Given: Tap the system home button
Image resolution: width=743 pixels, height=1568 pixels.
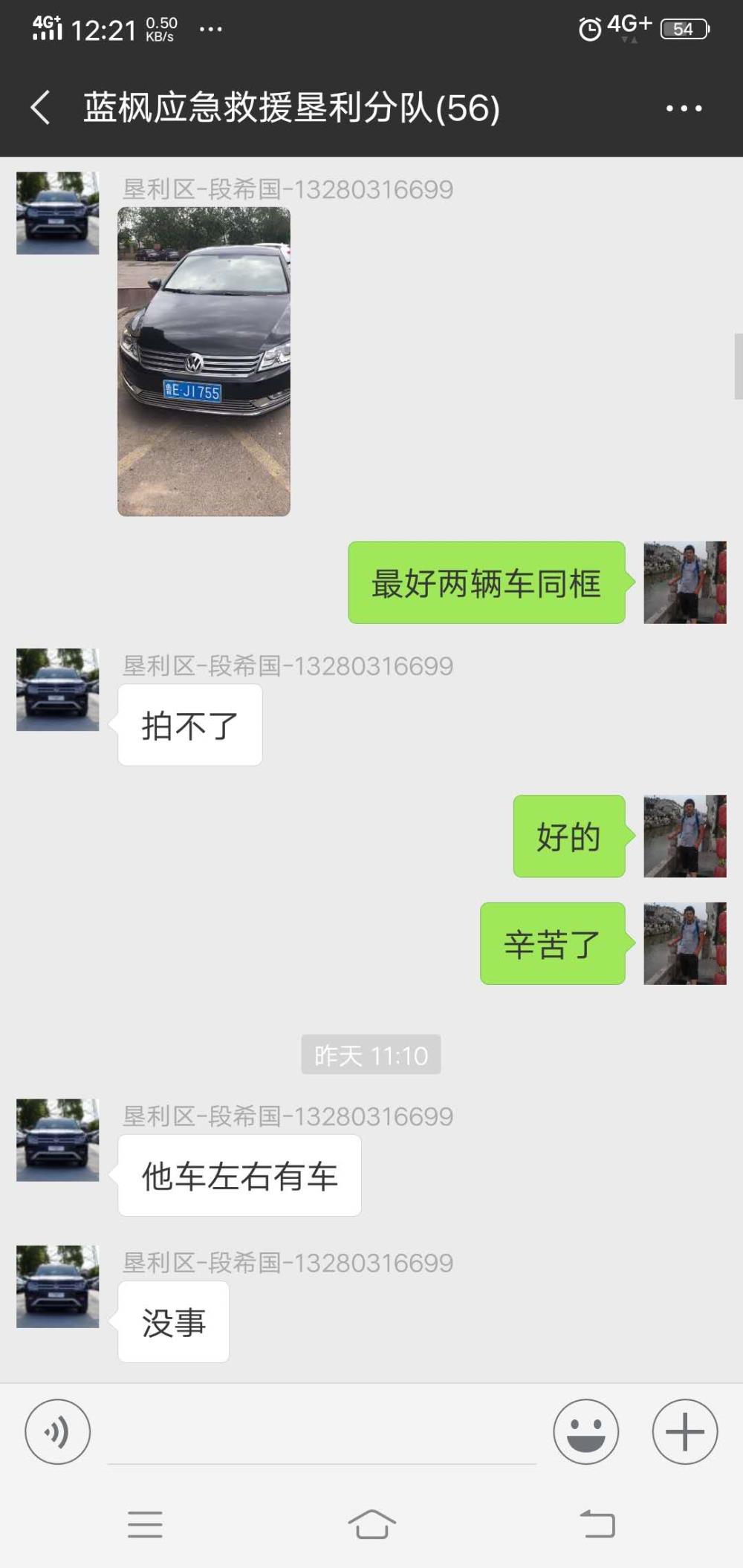Looking at the screenshot, I should [371, 1524].
